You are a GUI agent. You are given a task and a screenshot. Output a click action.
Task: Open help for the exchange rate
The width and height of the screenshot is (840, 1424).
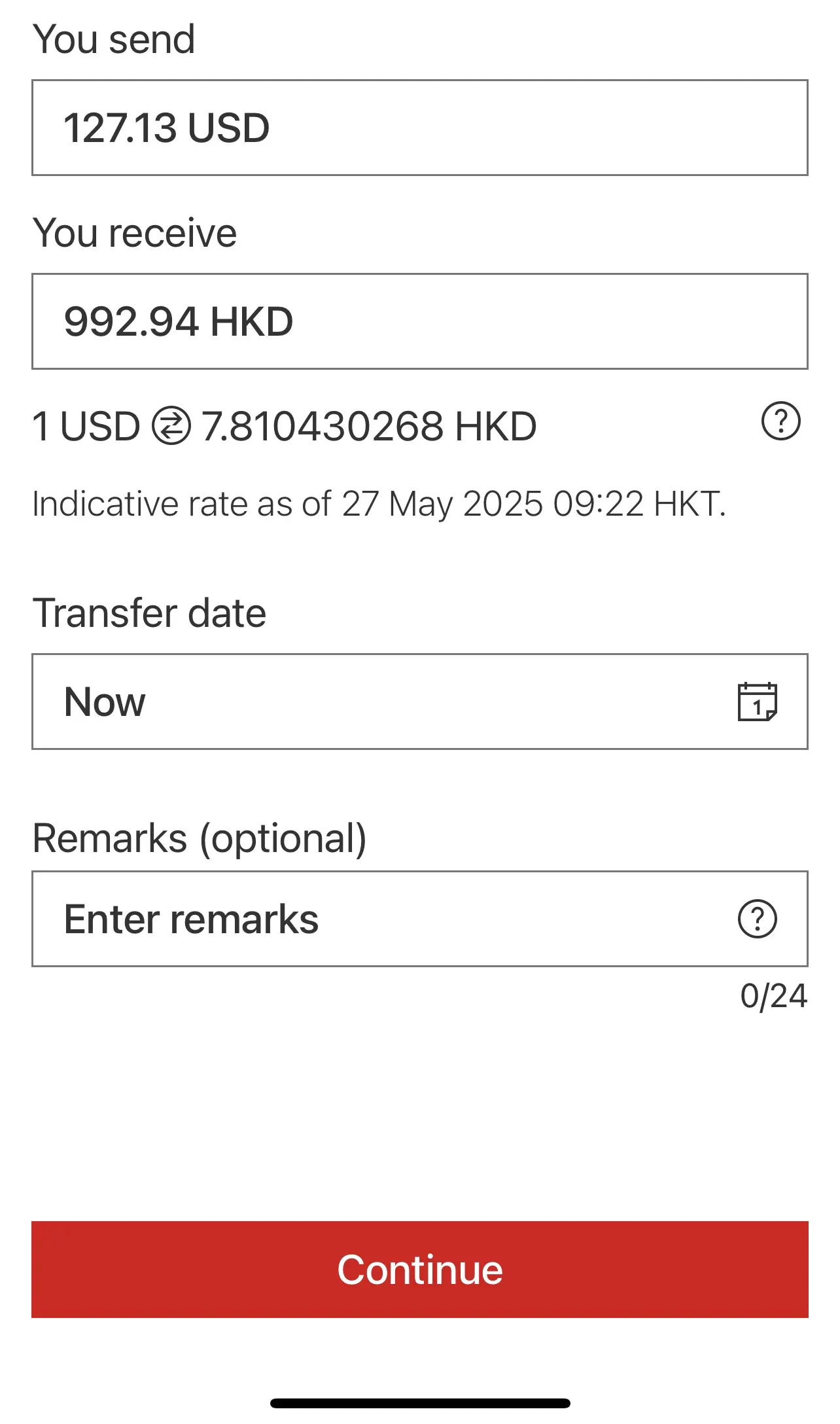point(780,421)
